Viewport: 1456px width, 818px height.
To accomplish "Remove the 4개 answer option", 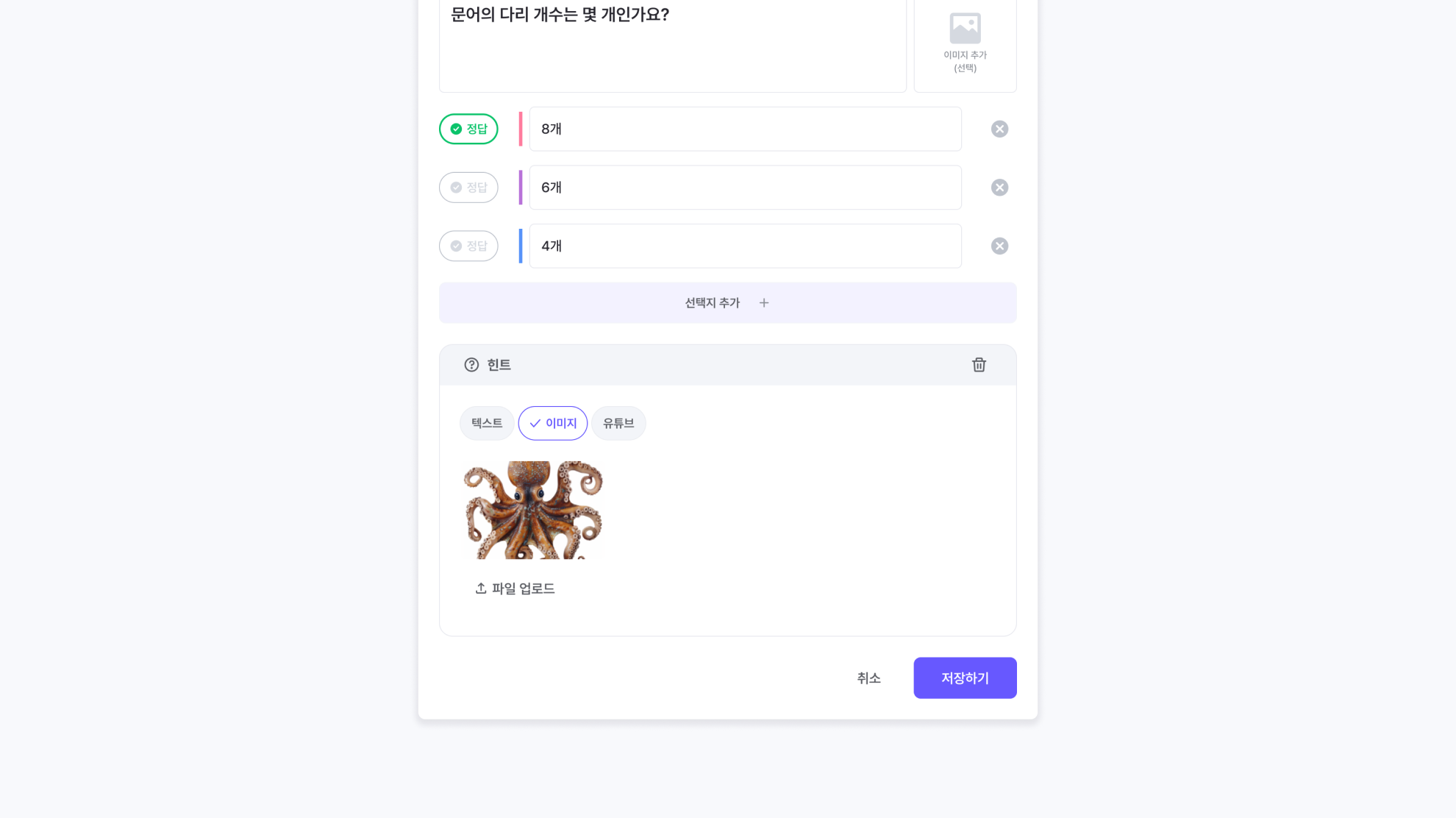I will (x=999, y=246).
